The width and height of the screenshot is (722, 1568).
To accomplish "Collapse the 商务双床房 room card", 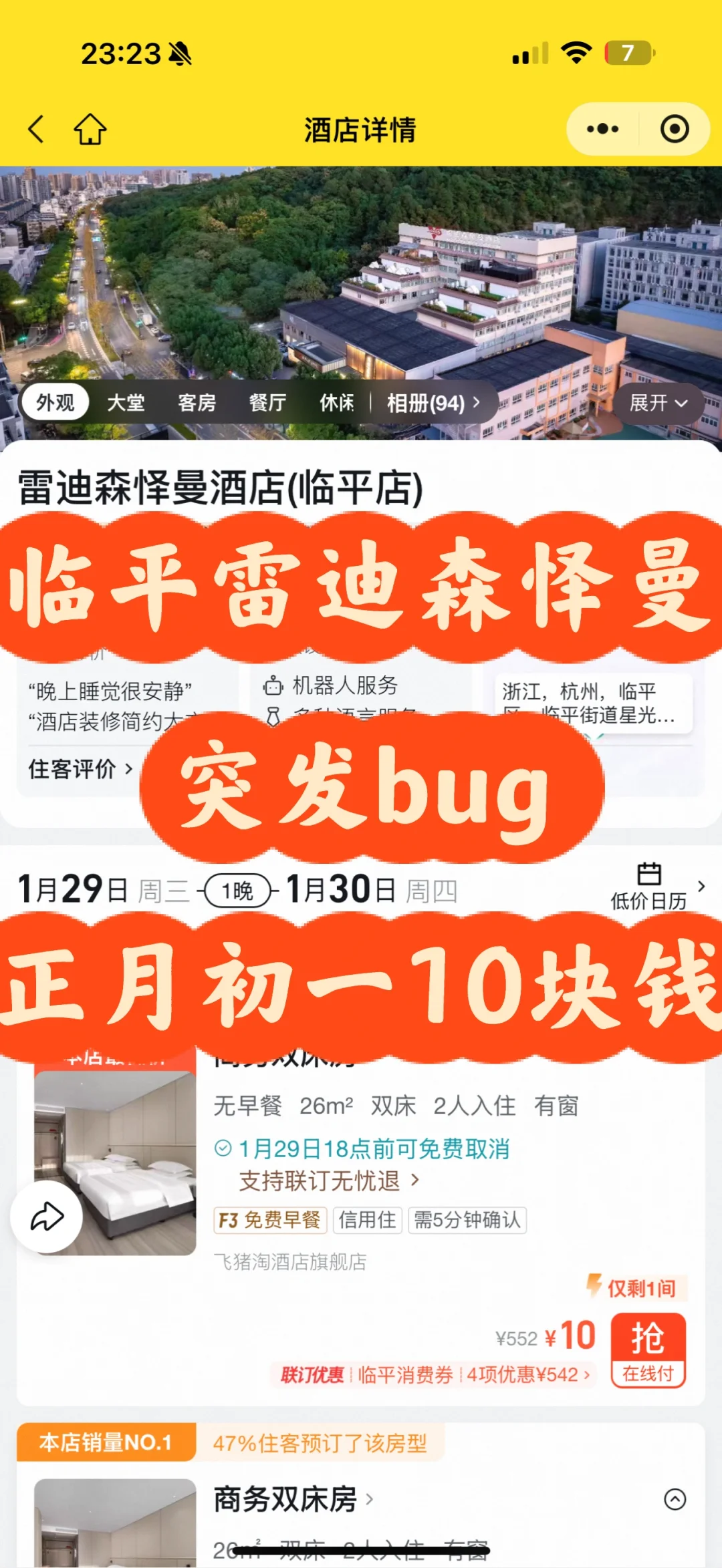I will click(675, 1499).
